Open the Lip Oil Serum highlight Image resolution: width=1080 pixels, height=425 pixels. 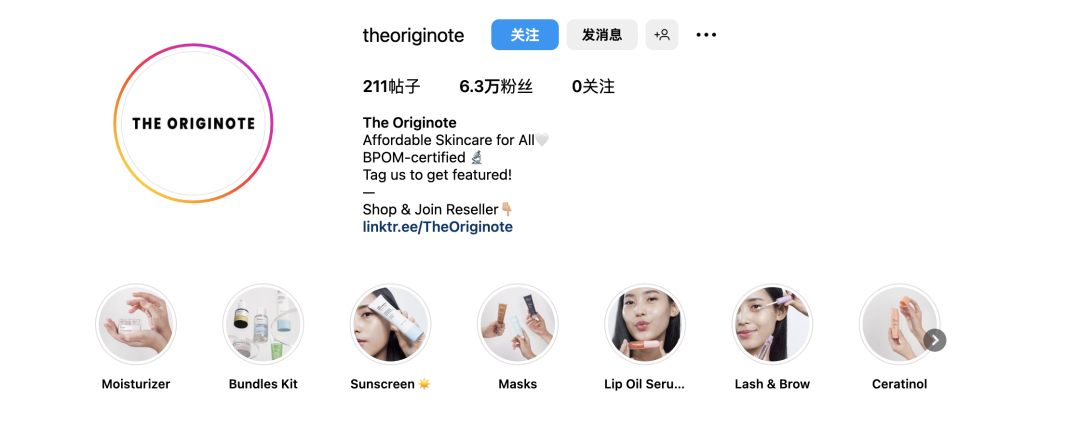pyautogui.click(x=644, y=325)
